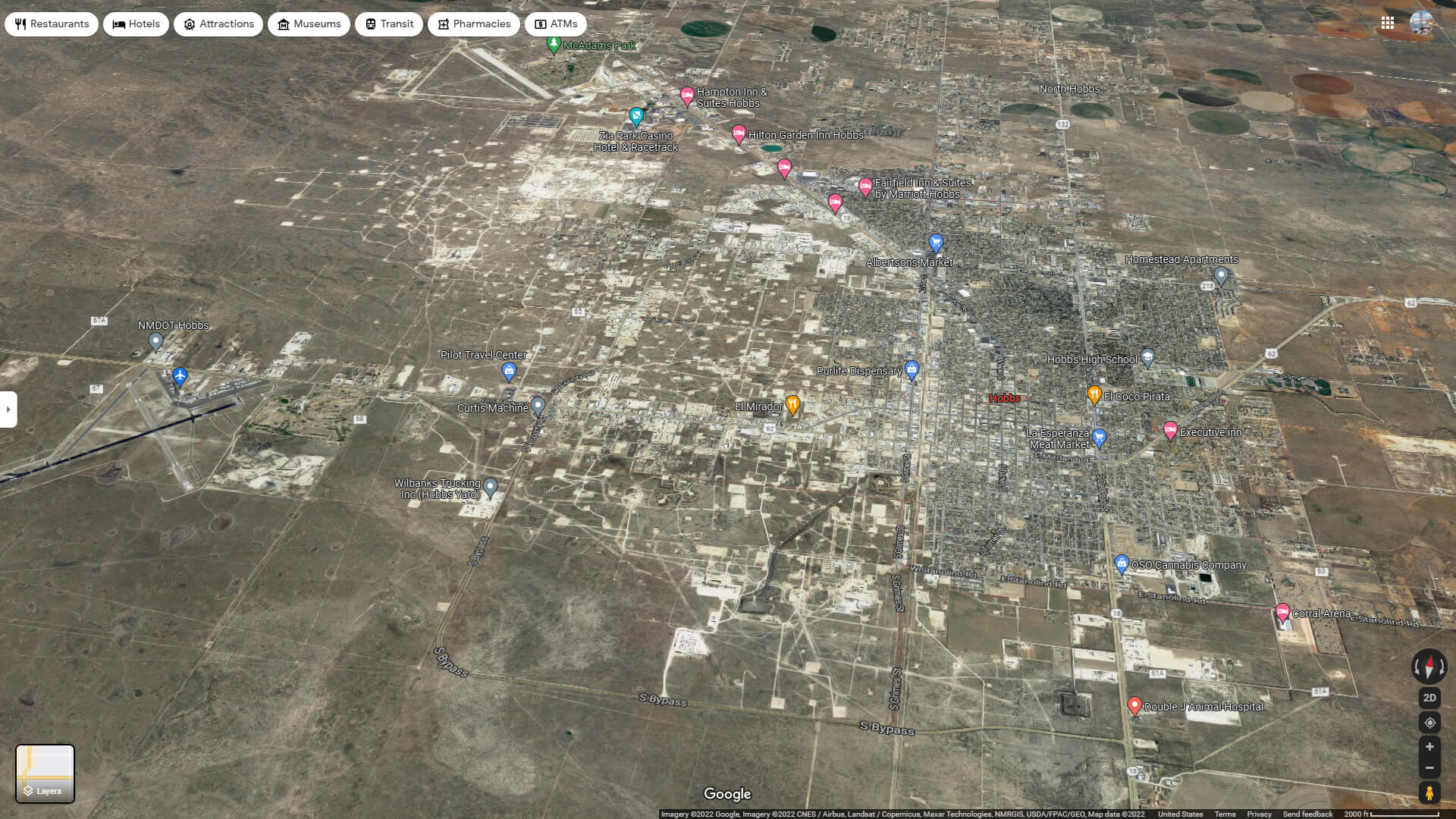Open the Terms link
This screenshot has height=819, width=1456.
click(x=1225, y=814)
